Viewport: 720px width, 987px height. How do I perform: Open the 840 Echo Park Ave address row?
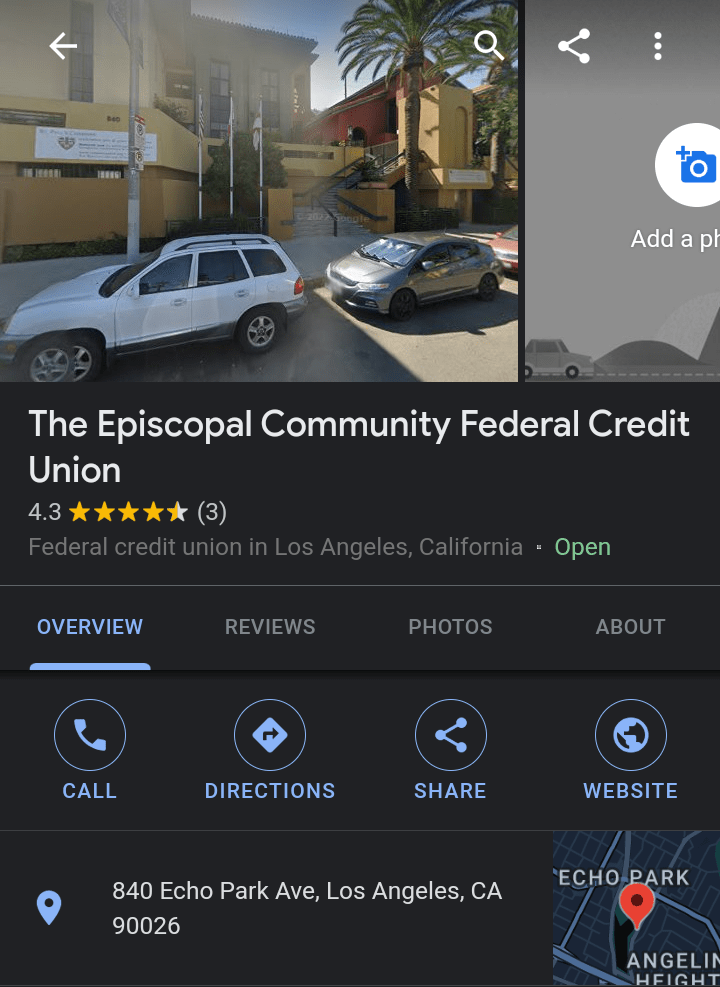click(x=300, y=908)
